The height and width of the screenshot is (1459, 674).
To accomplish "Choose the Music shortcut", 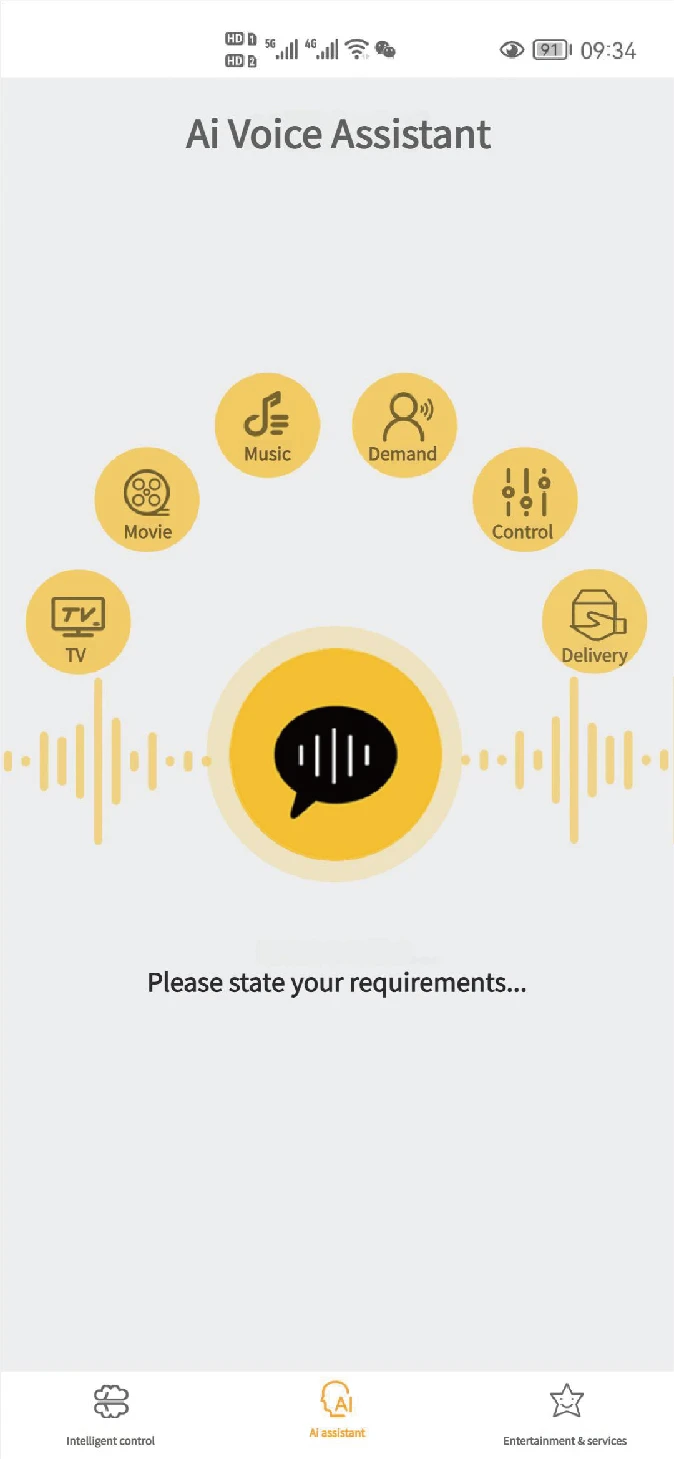I will [x=267, y=425].
